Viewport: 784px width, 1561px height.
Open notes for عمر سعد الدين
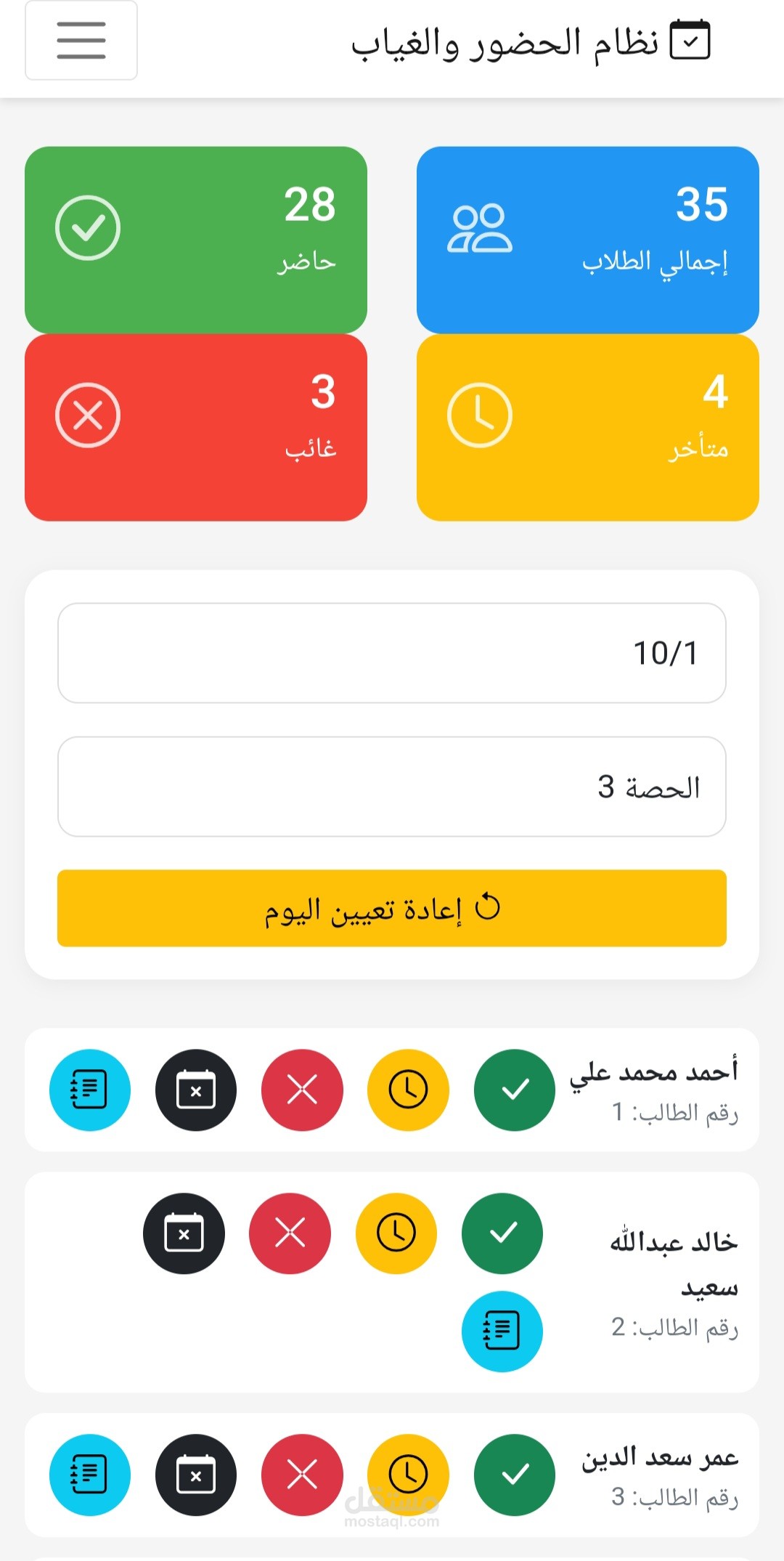pos(89,1475)
